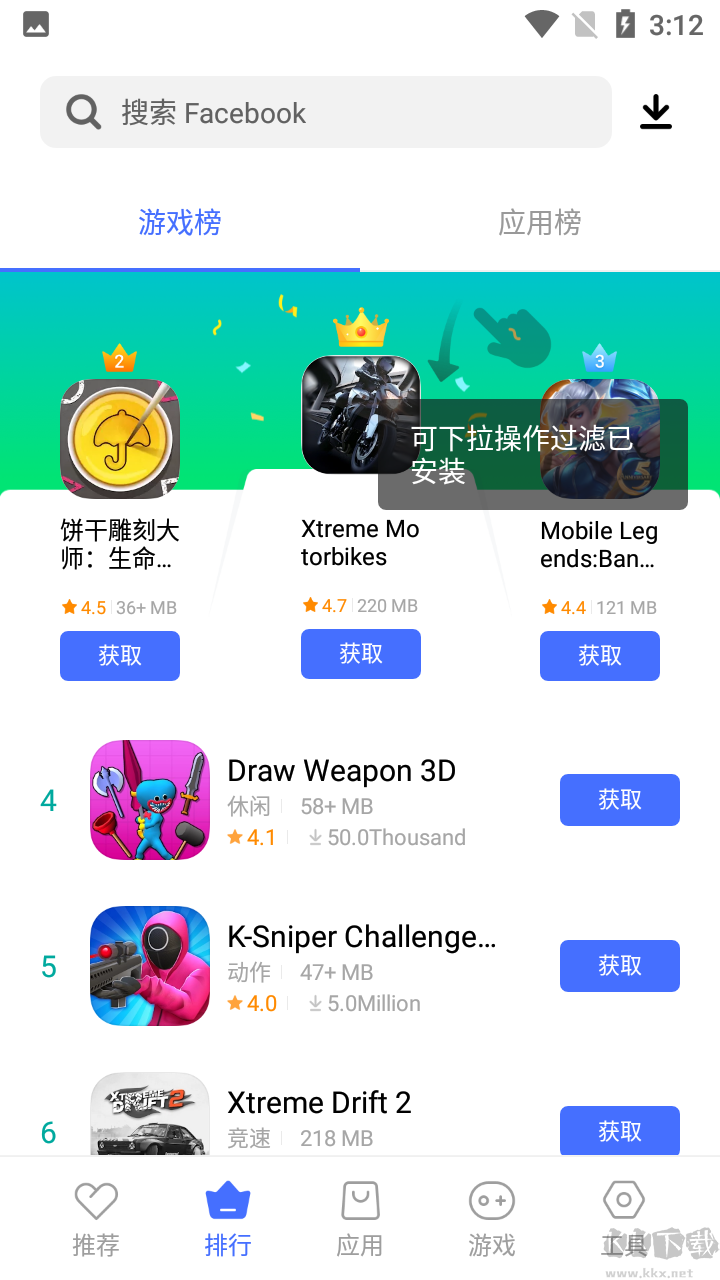Viewport: 720px width, 1280px height.
Task: Open the download manager icon beside search
Action: [655, 112]
